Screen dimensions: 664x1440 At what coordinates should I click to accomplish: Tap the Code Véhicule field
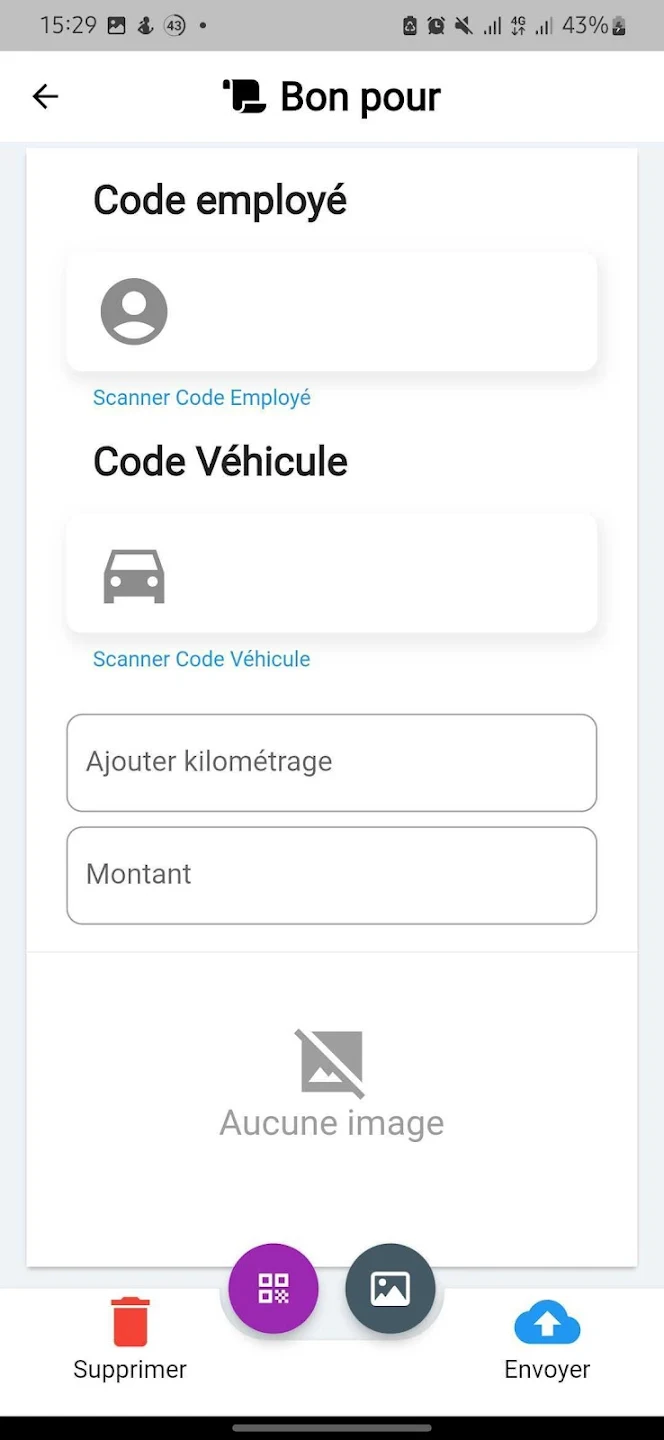pyautogui.click(x=332, y=574)
